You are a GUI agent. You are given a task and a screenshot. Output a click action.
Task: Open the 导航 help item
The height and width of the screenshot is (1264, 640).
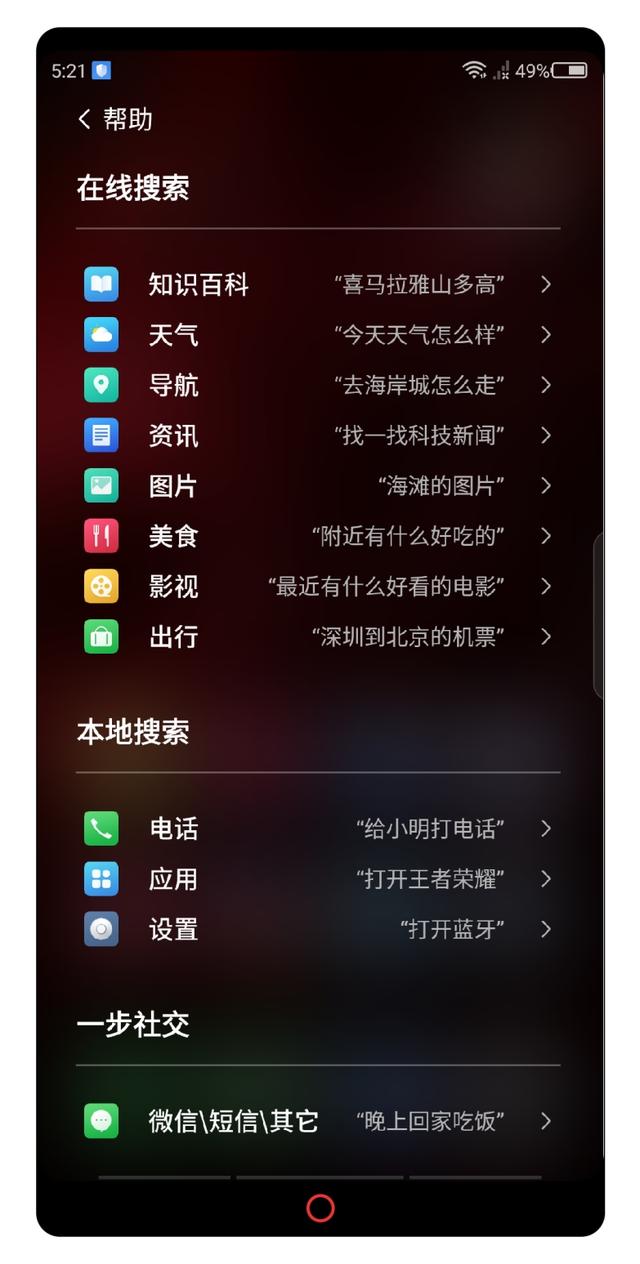click(318, 385)
